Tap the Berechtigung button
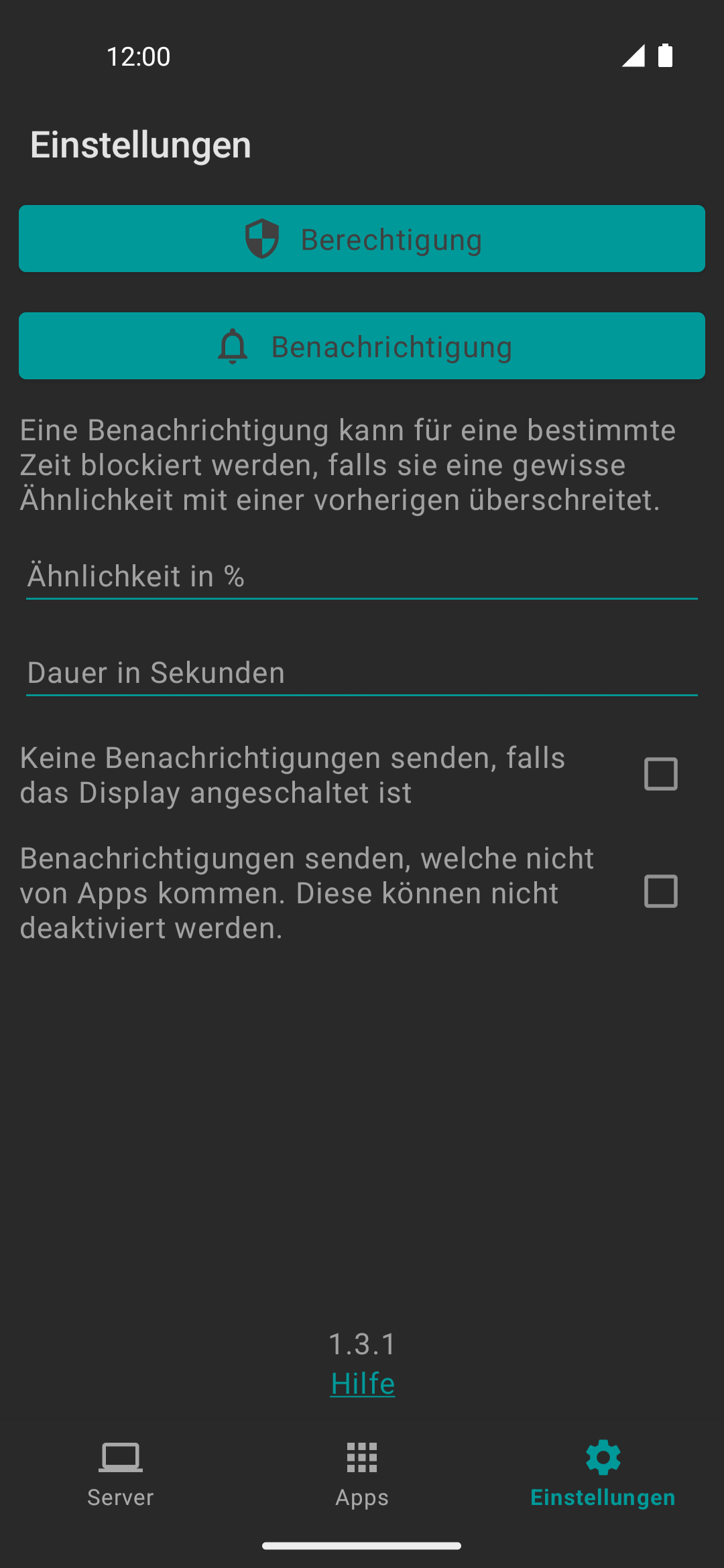This screenshot has height=1568, width=724. [x=362, y=239]
